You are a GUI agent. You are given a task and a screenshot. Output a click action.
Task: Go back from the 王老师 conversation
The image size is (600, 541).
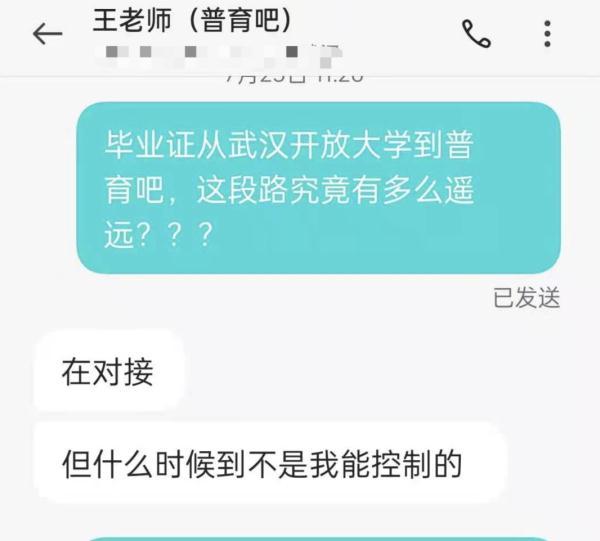coord(47,34)
